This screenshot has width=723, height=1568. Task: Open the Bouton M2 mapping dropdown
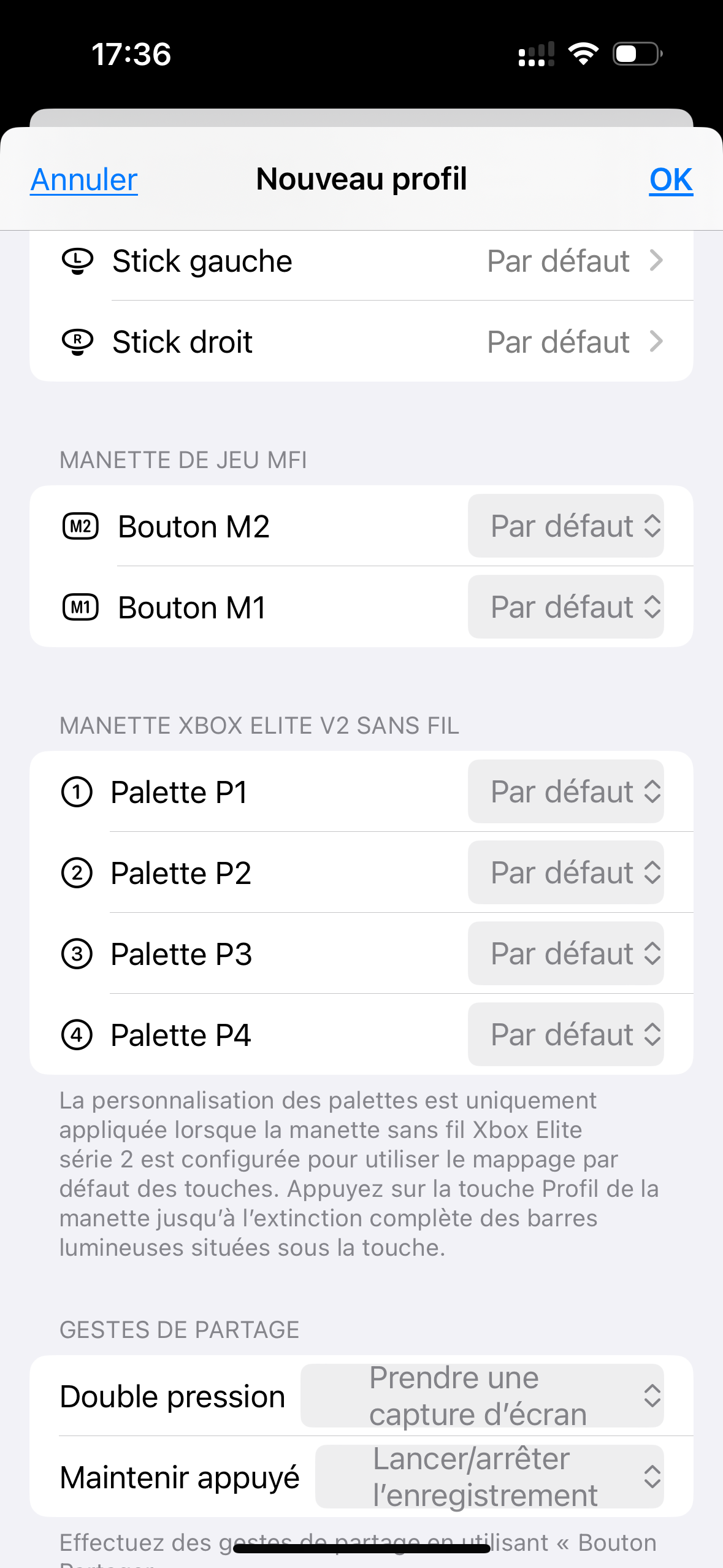click(x=565, y=526)
